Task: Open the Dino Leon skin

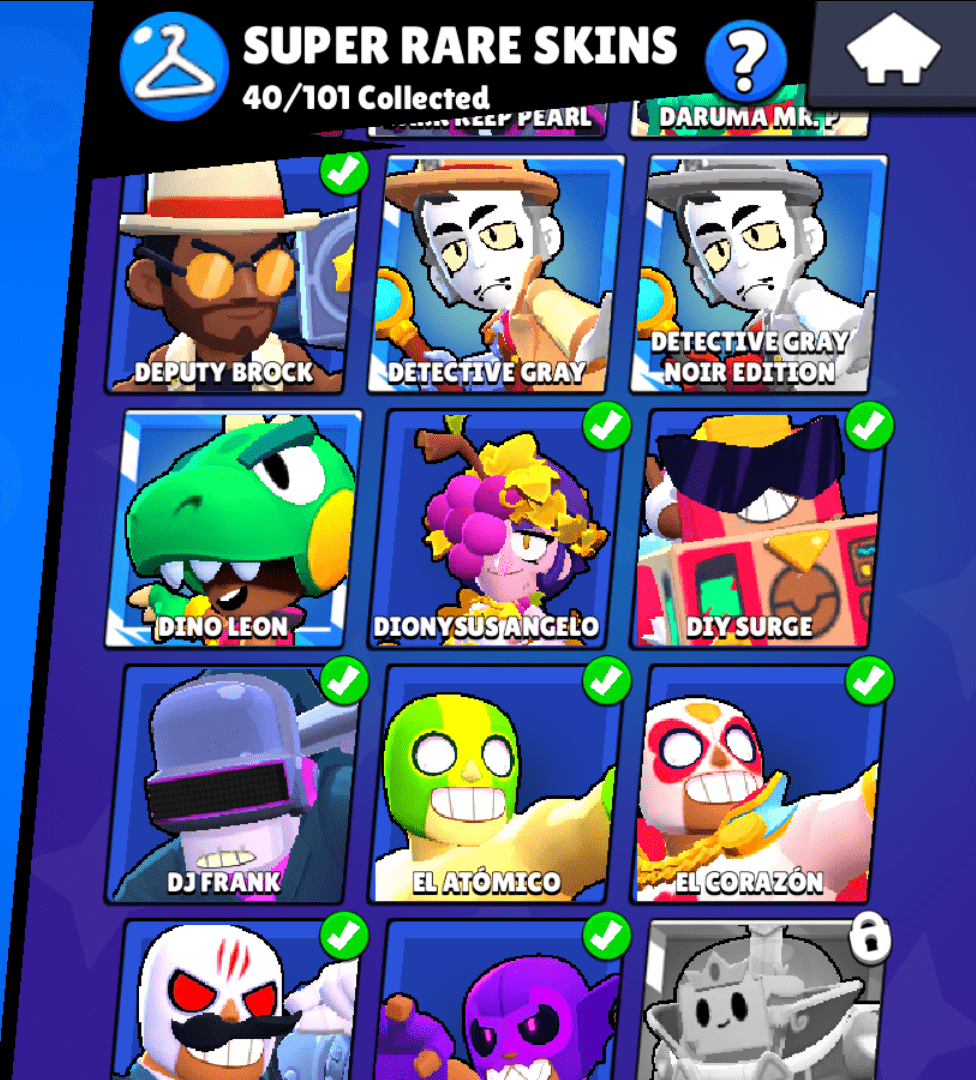Action: 235,530
